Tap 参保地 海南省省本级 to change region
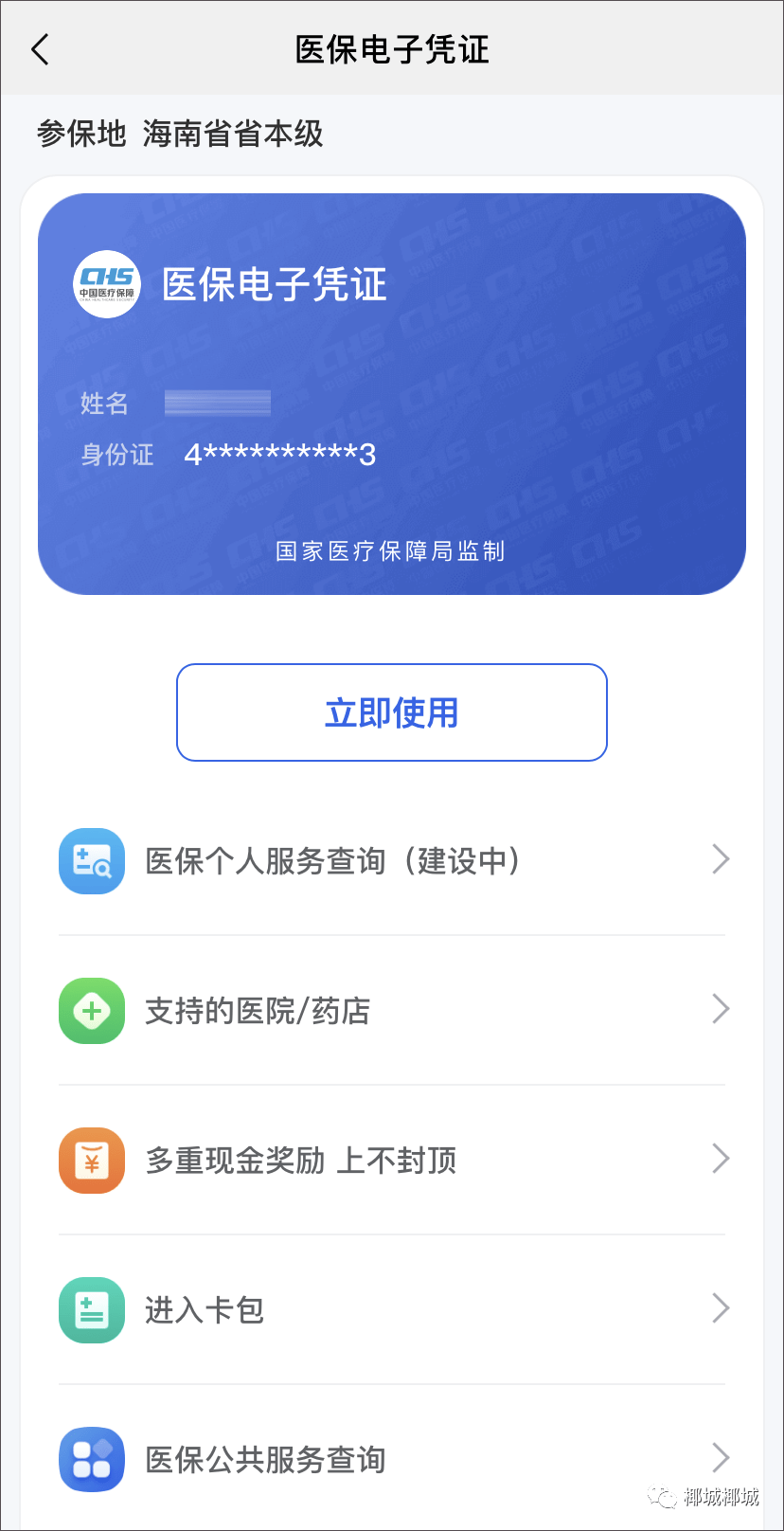The width and height of the screenshot is (784, 1531). [x=180, y=135]
